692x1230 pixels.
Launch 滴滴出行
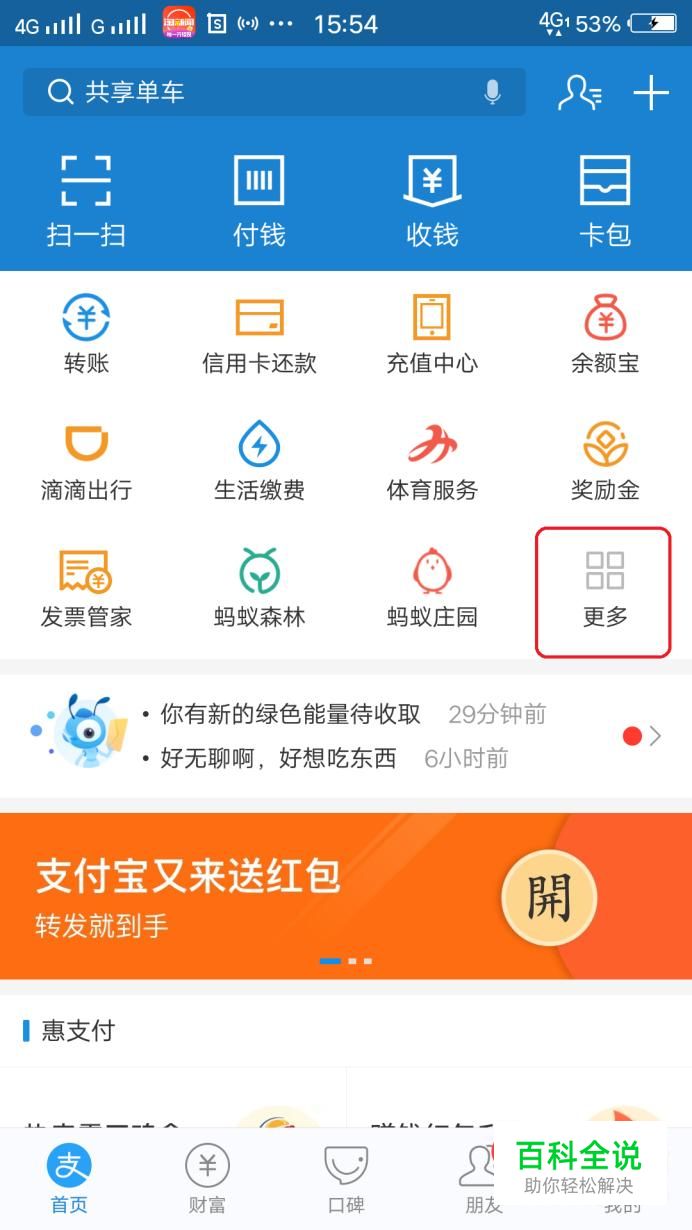(86, 462)
